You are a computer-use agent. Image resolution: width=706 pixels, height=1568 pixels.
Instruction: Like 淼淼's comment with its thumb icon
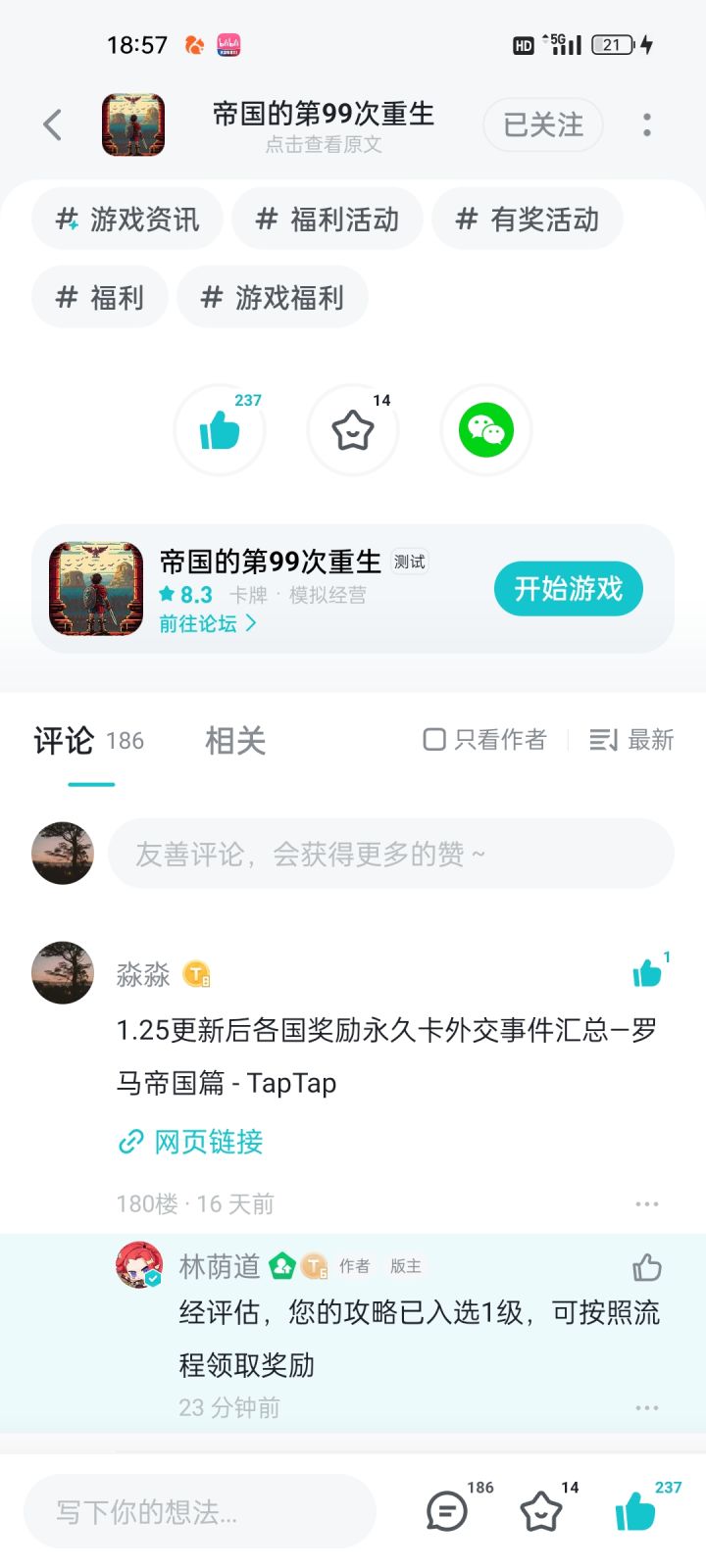648,971
